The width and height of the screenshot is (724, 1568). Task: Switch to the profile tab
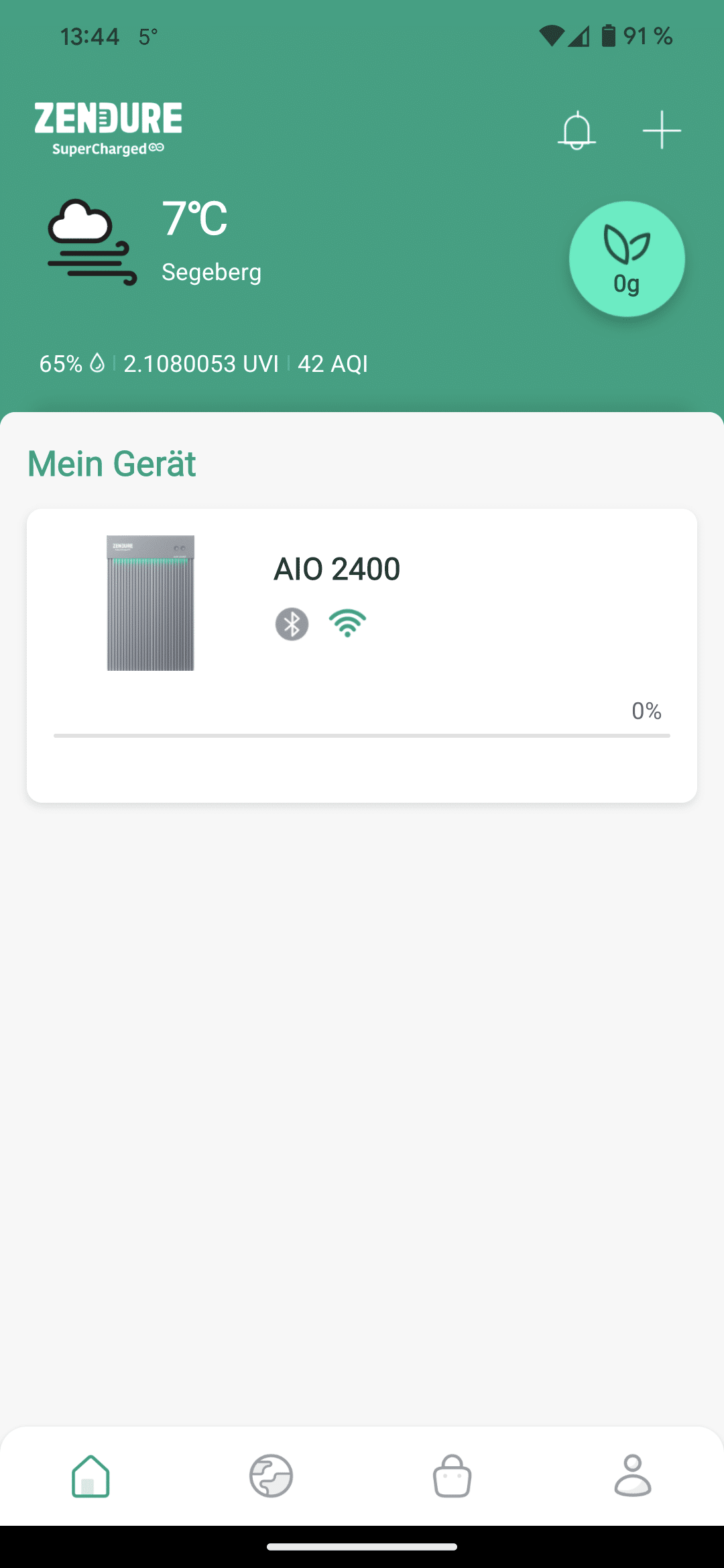point(633,1476)
